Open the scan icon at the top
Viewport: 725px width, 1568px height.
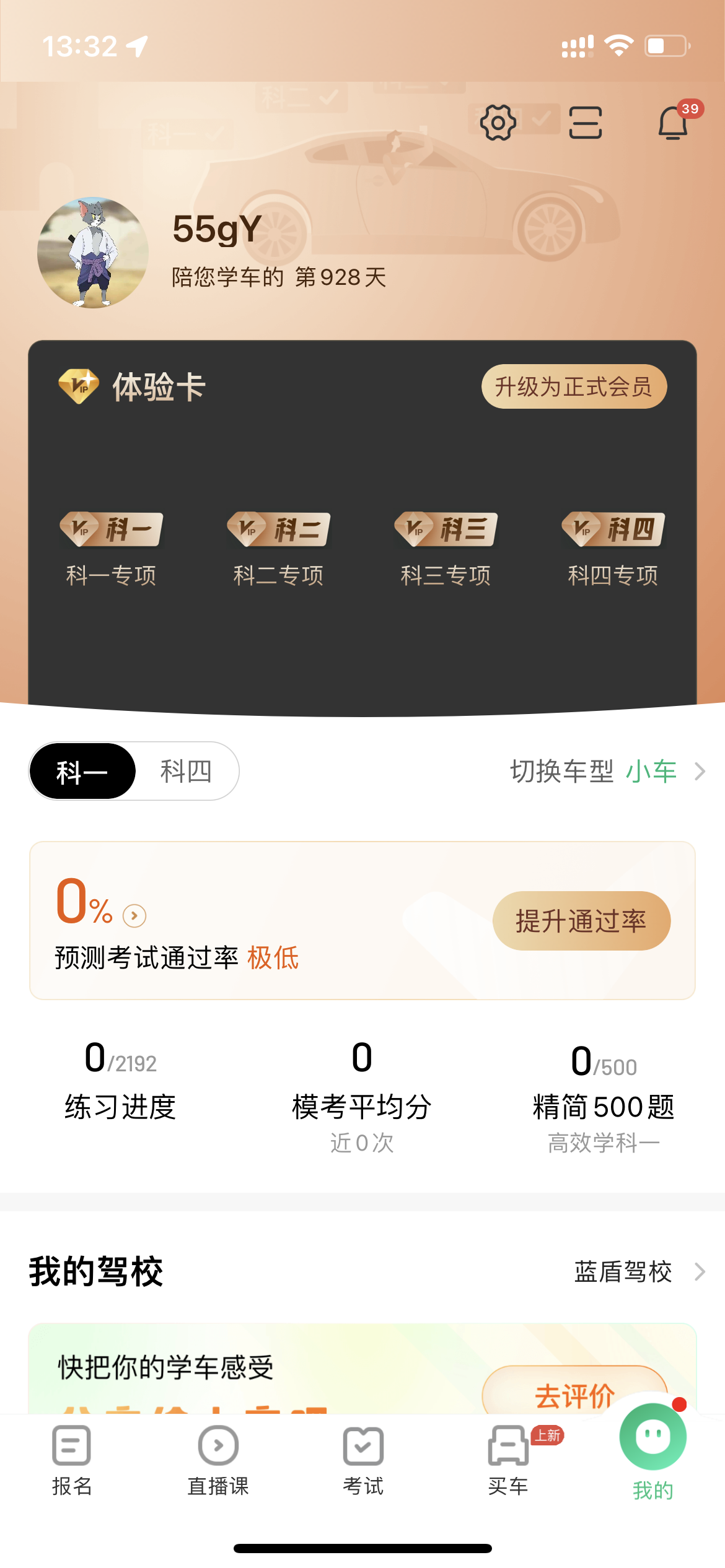point(586,123)
